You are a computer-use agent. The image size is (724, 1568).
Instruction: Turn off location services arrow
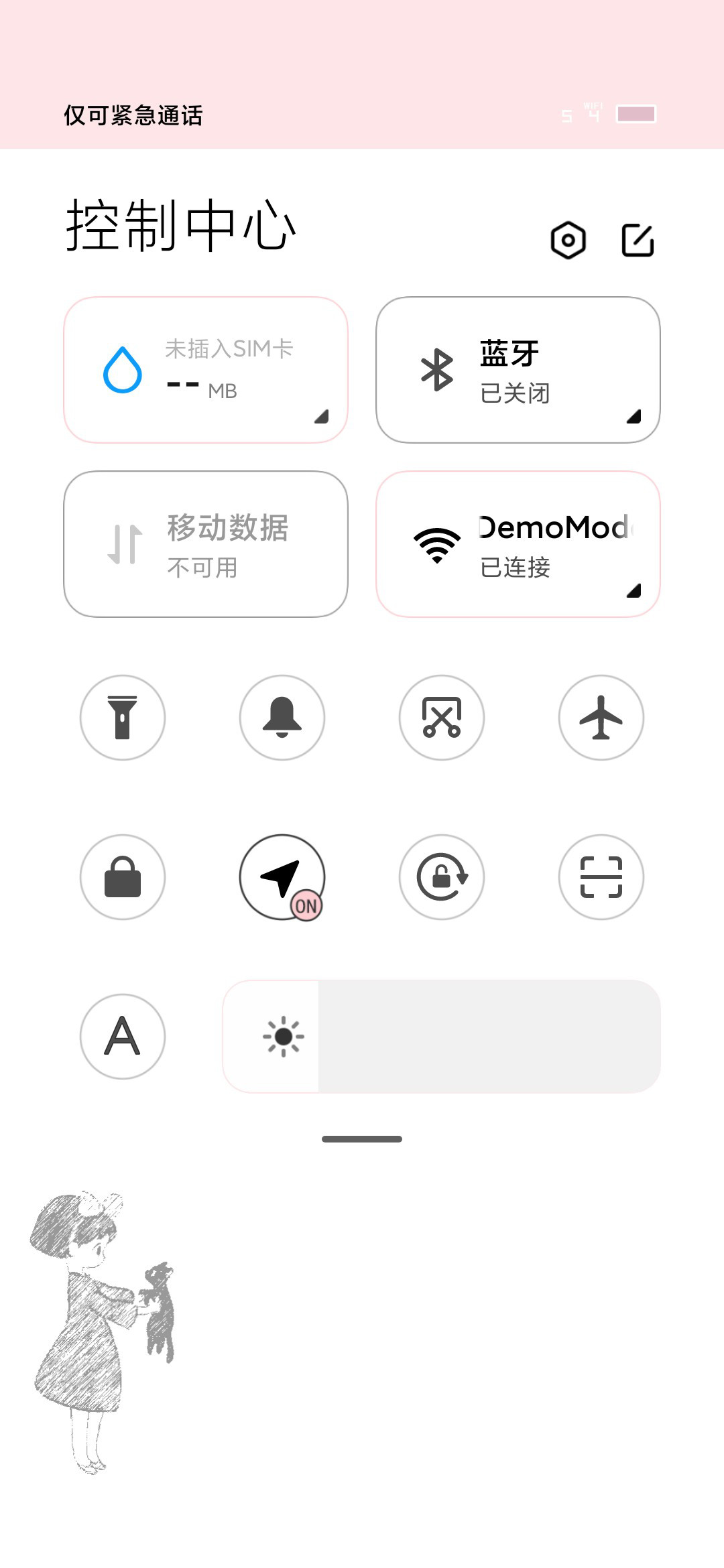coord(282,877)
